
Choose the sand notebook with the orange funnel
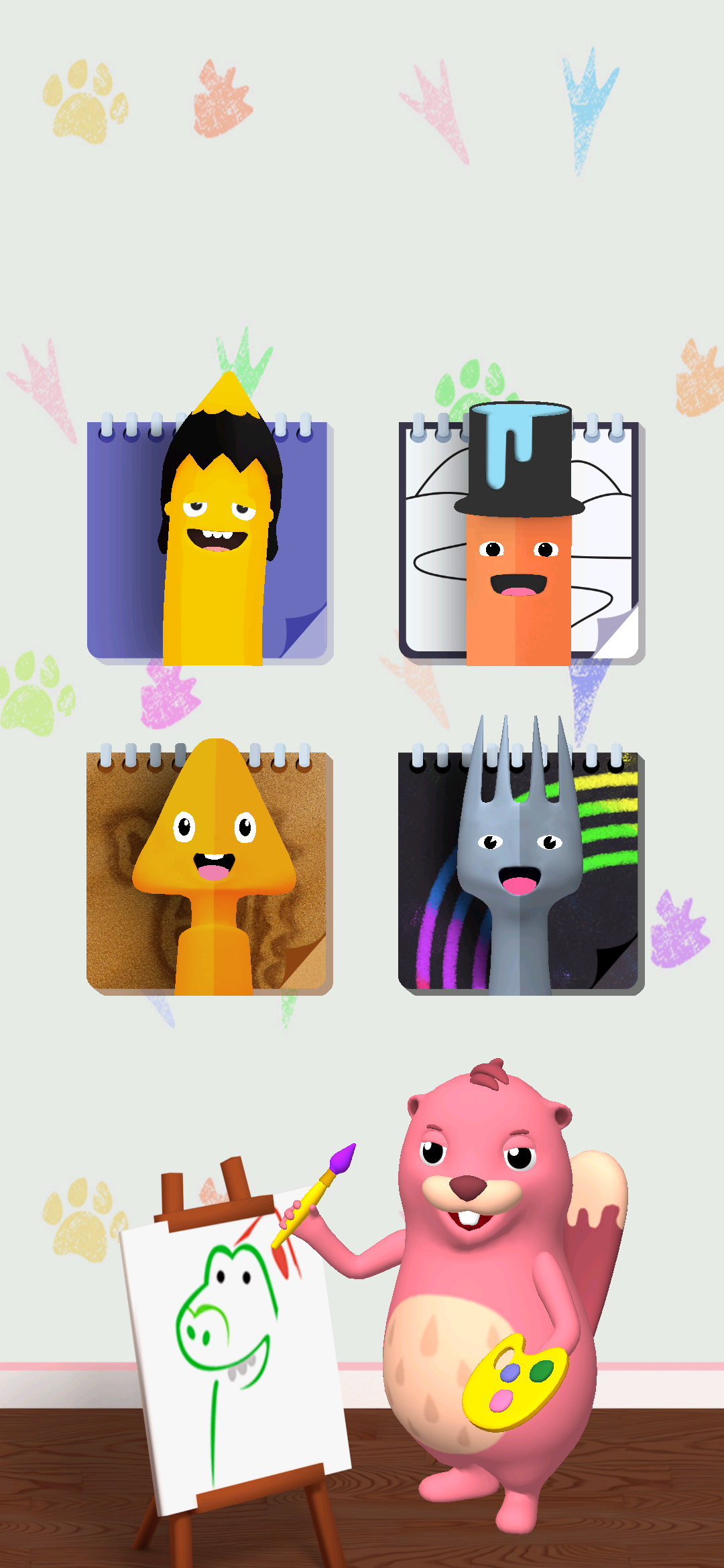210,870
